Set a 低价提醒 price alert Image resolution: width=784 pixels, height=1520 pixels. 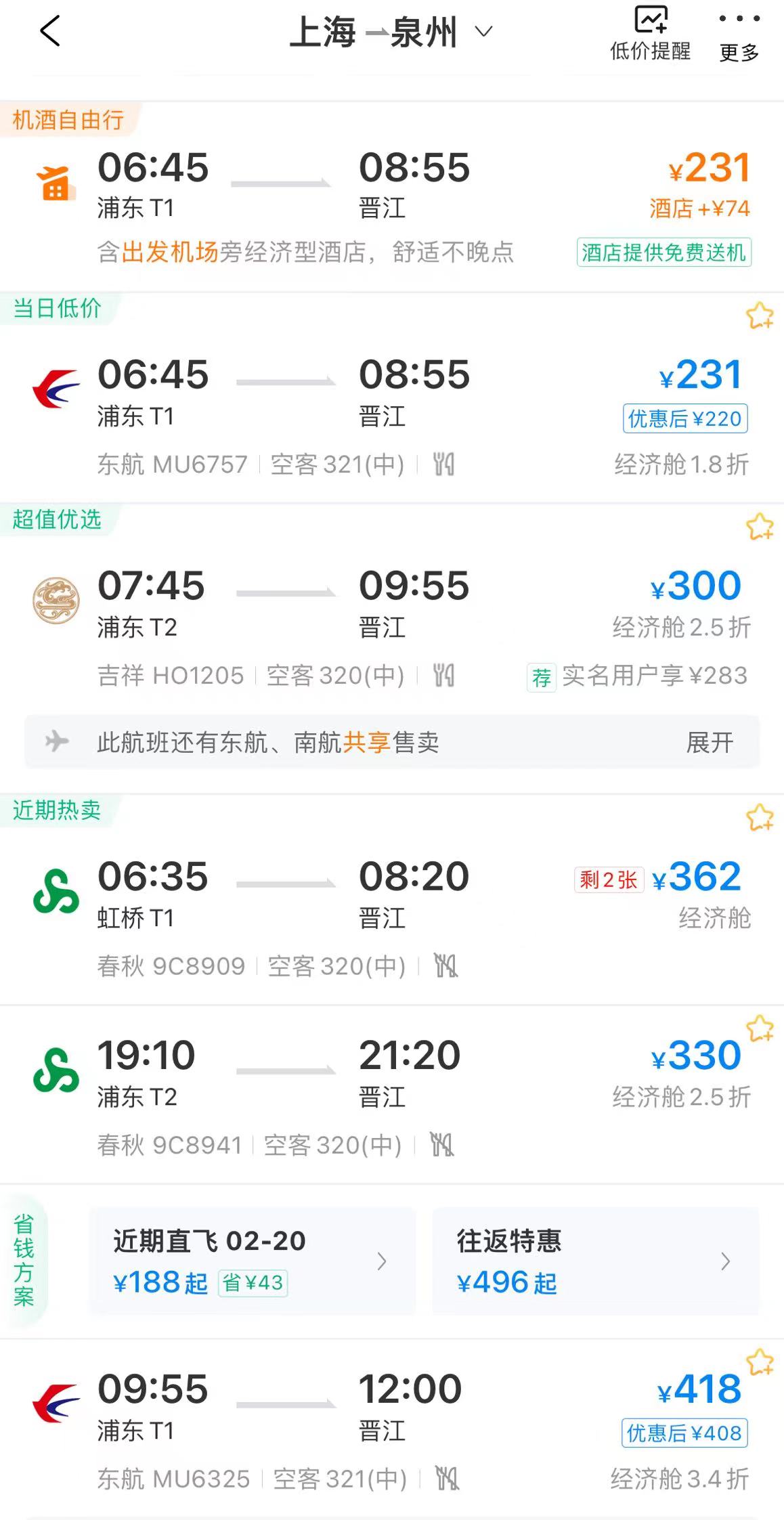pyautogui.click(x=650, y=34)
